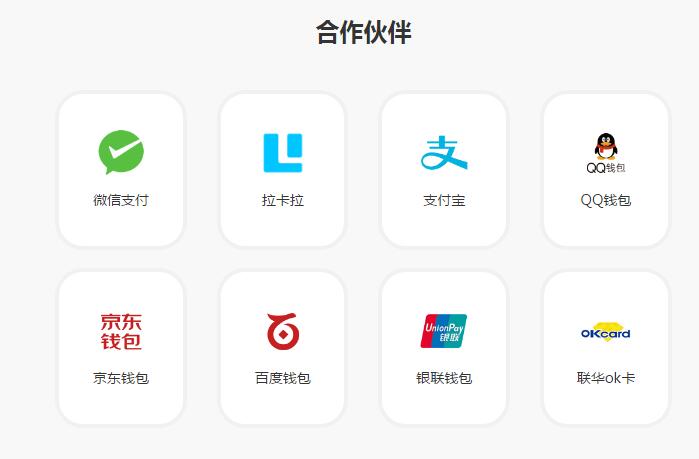The image size is (699, 459).
Task: Open the 微信支付 partner card
Action: pos(121,169)
